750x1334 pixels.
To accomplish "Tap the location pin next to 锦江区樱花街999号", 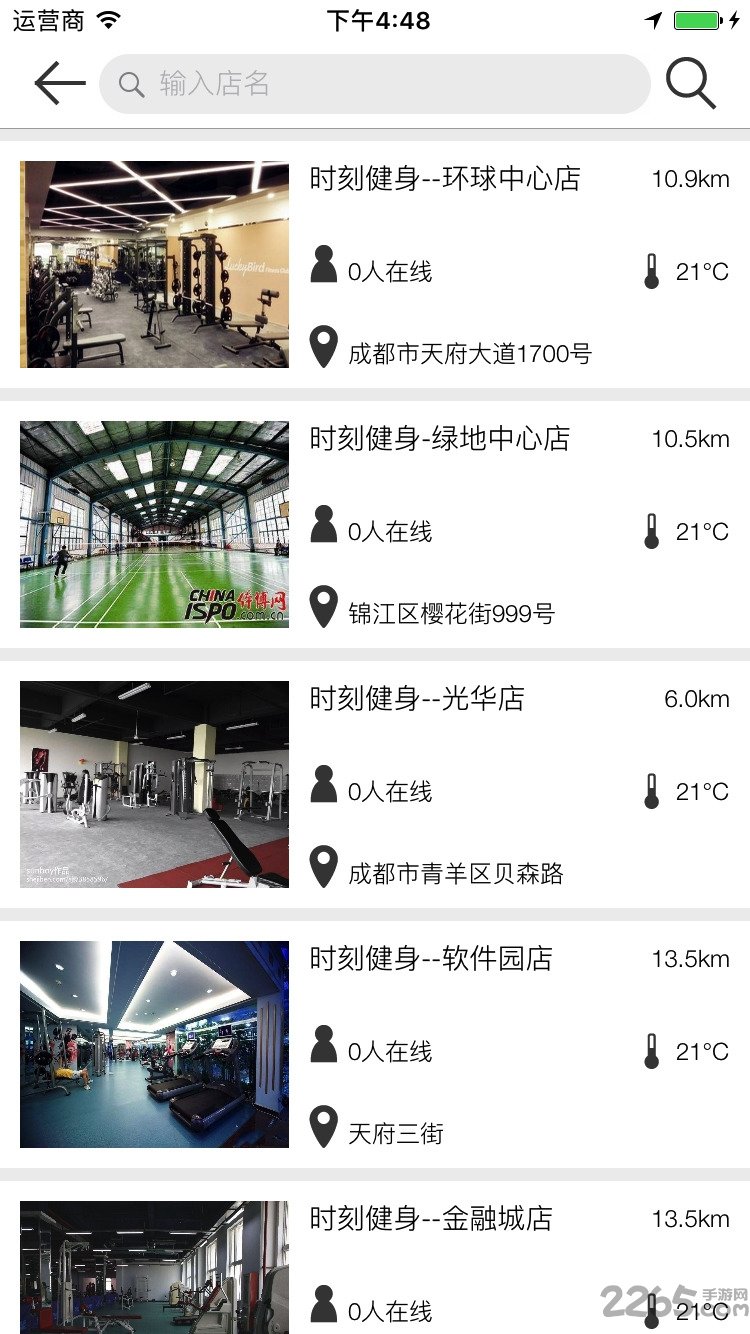I will (324, 606).
